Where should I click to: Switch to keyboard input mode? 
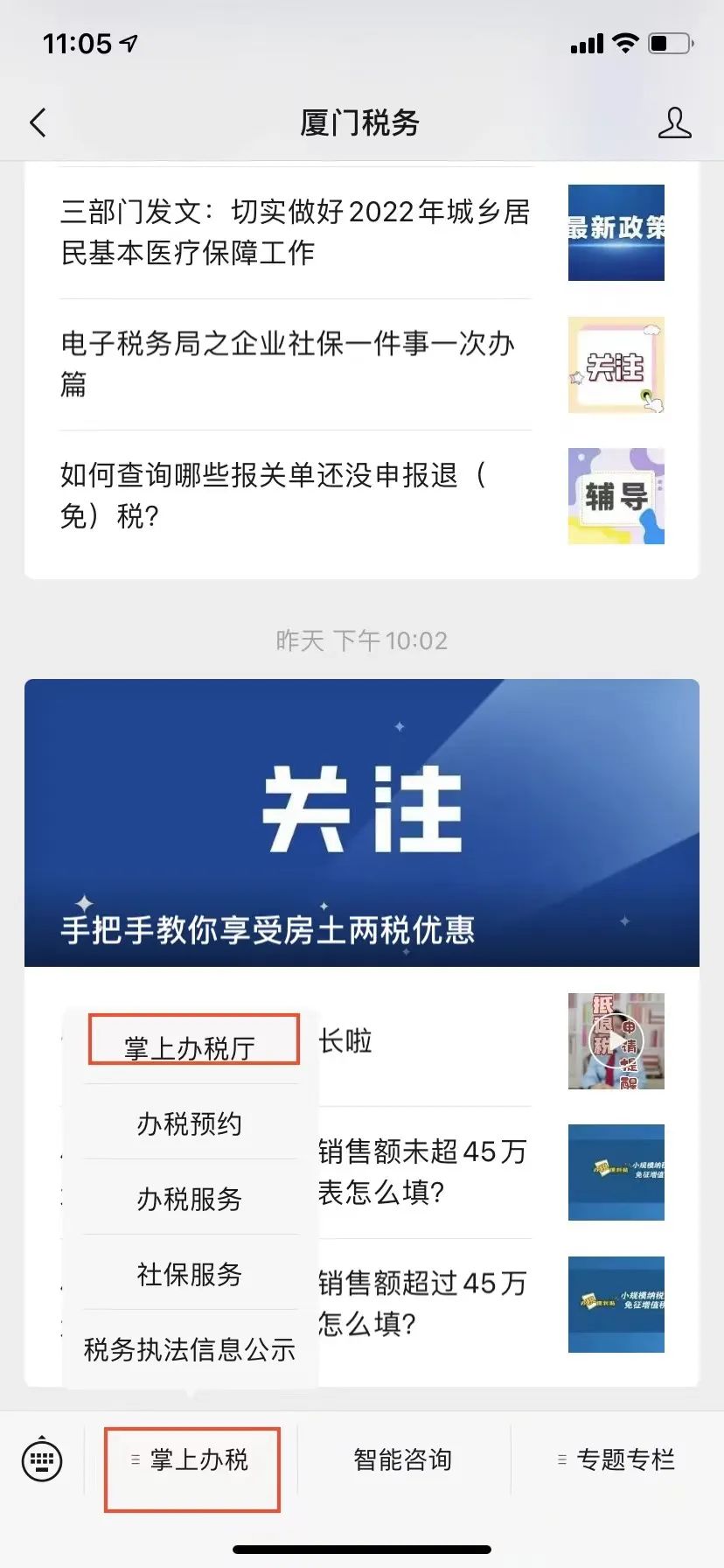point(41,1459)
